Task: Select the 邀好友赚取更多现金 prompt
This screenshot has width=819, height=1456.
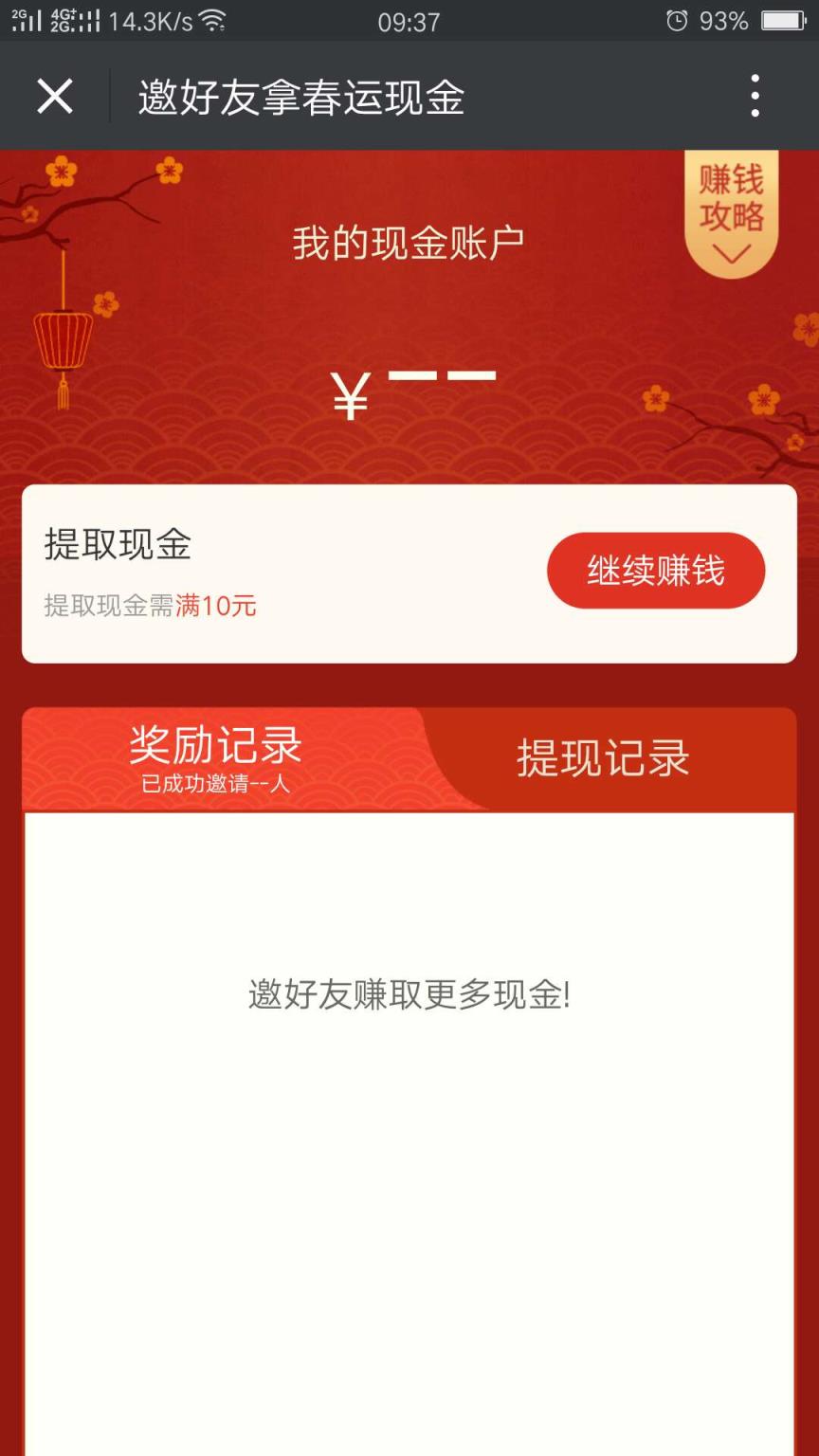Action: click(x=409, y=993)
